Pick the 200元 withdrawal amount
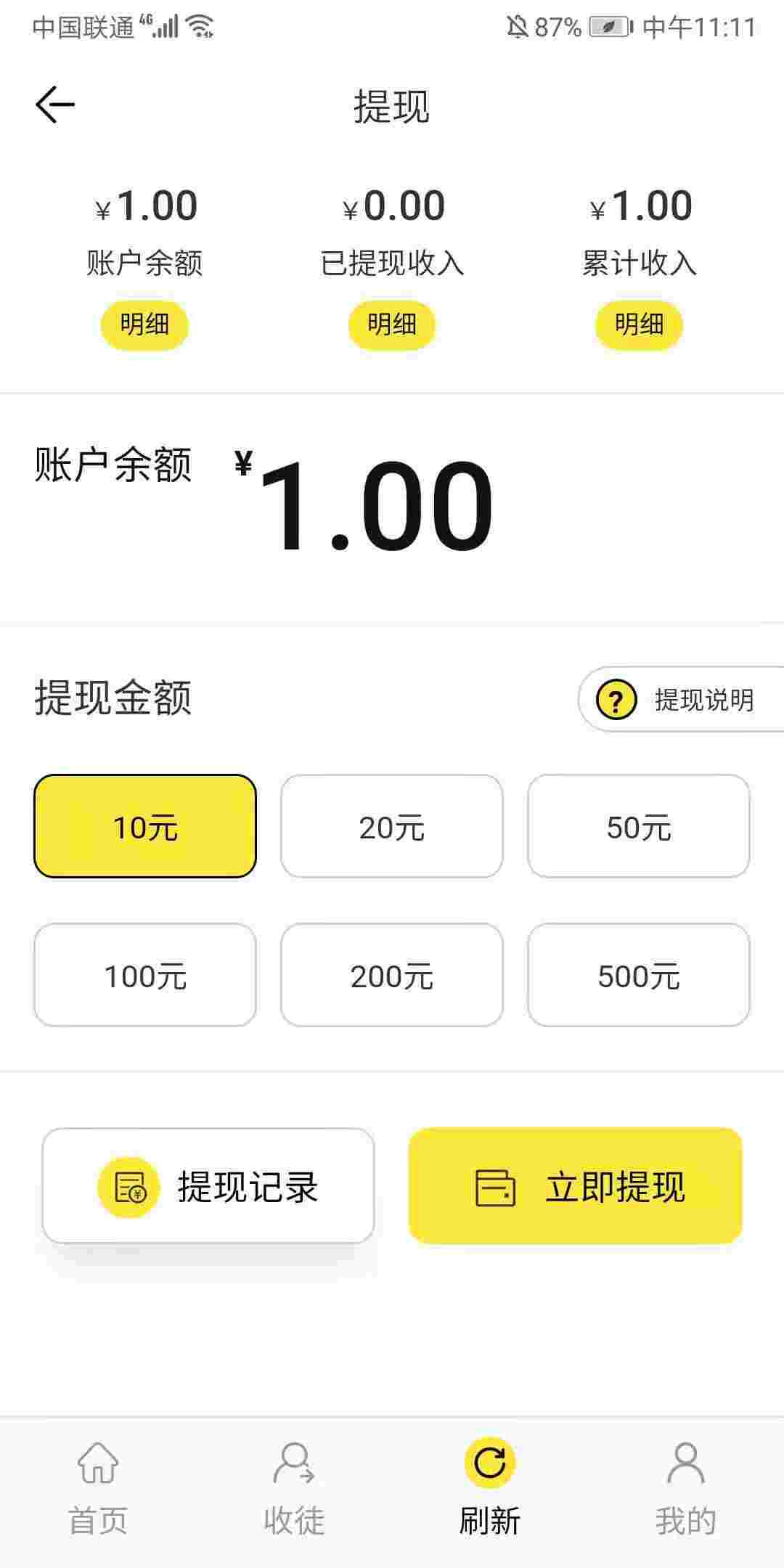The image size is (784, 1568). pos(392,975)
